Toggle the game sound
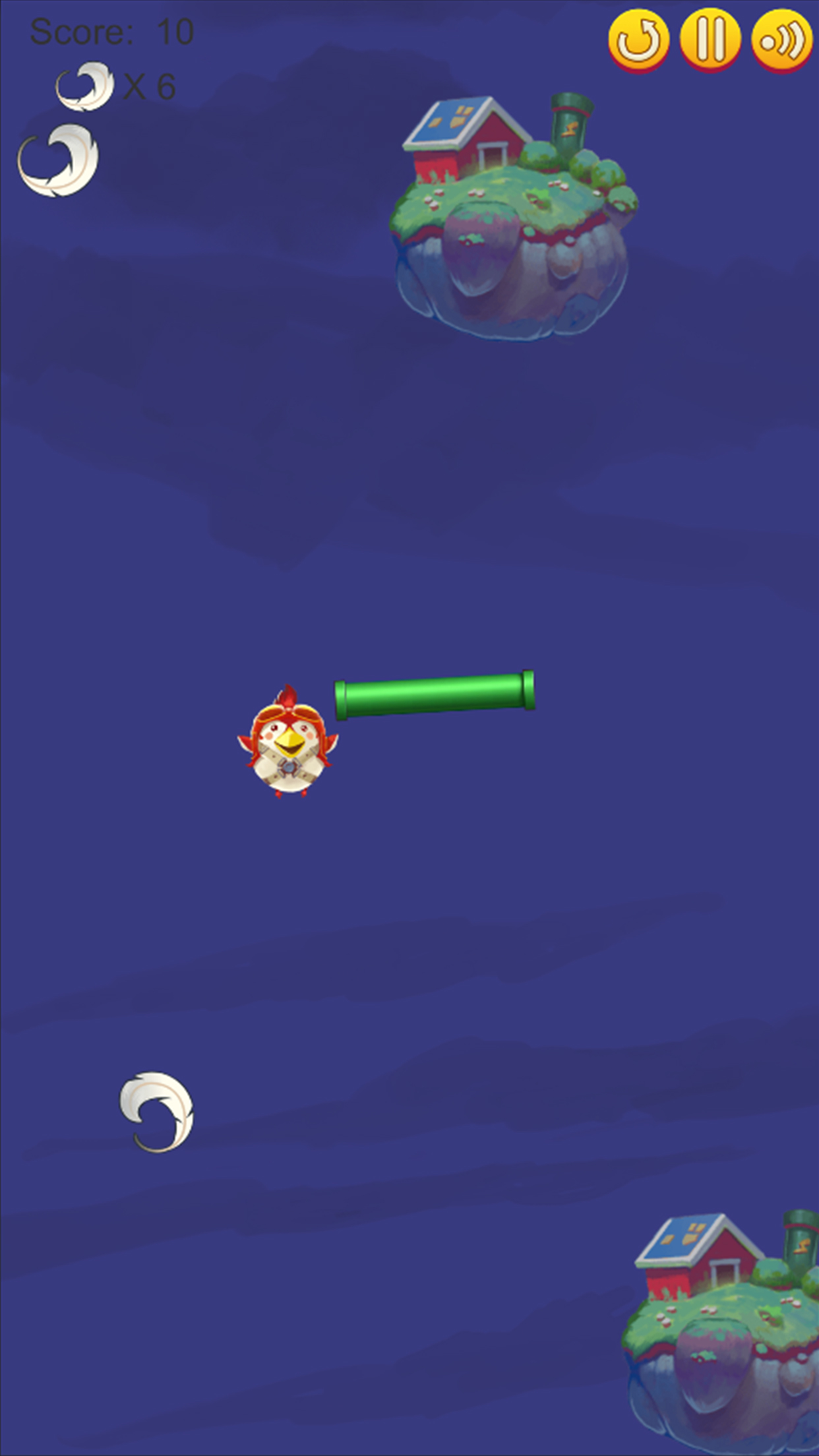Screen dimensions: 819x1456 782,40
